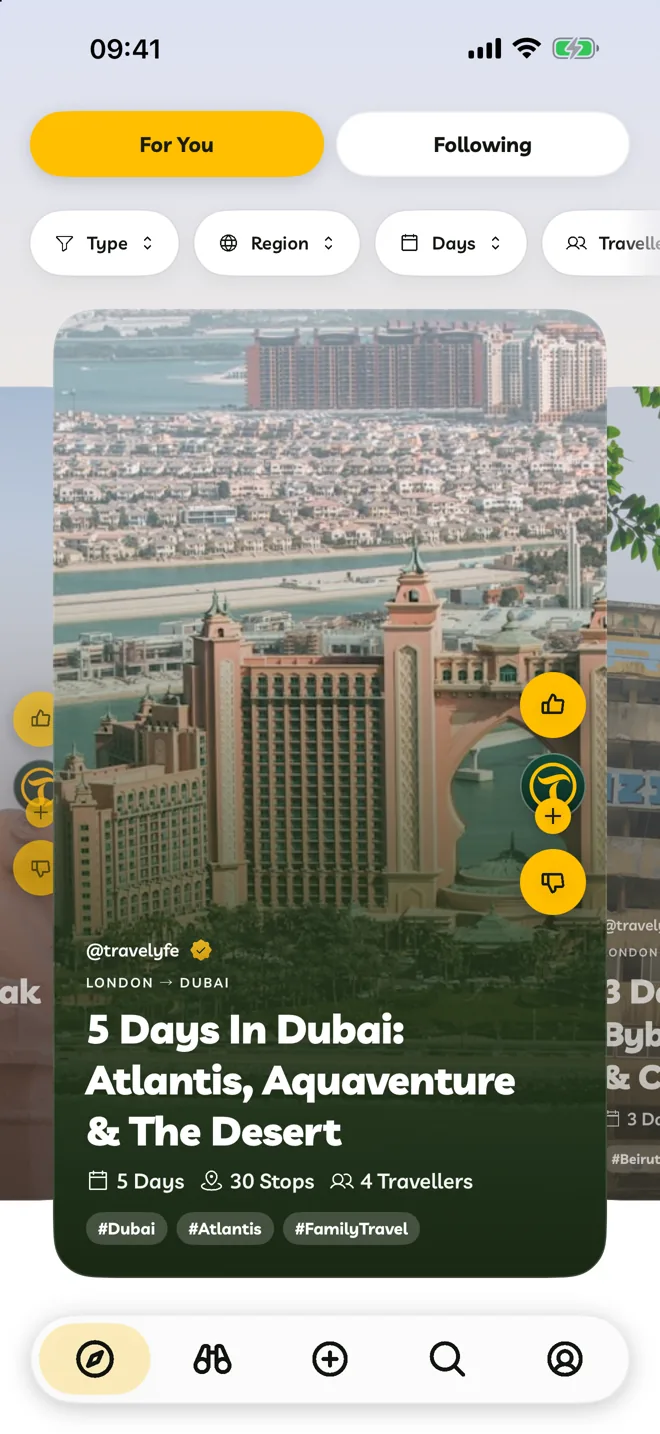Open the Travellers filter chip
This screenshot has width=660, height=1434.
coord(601,243)
